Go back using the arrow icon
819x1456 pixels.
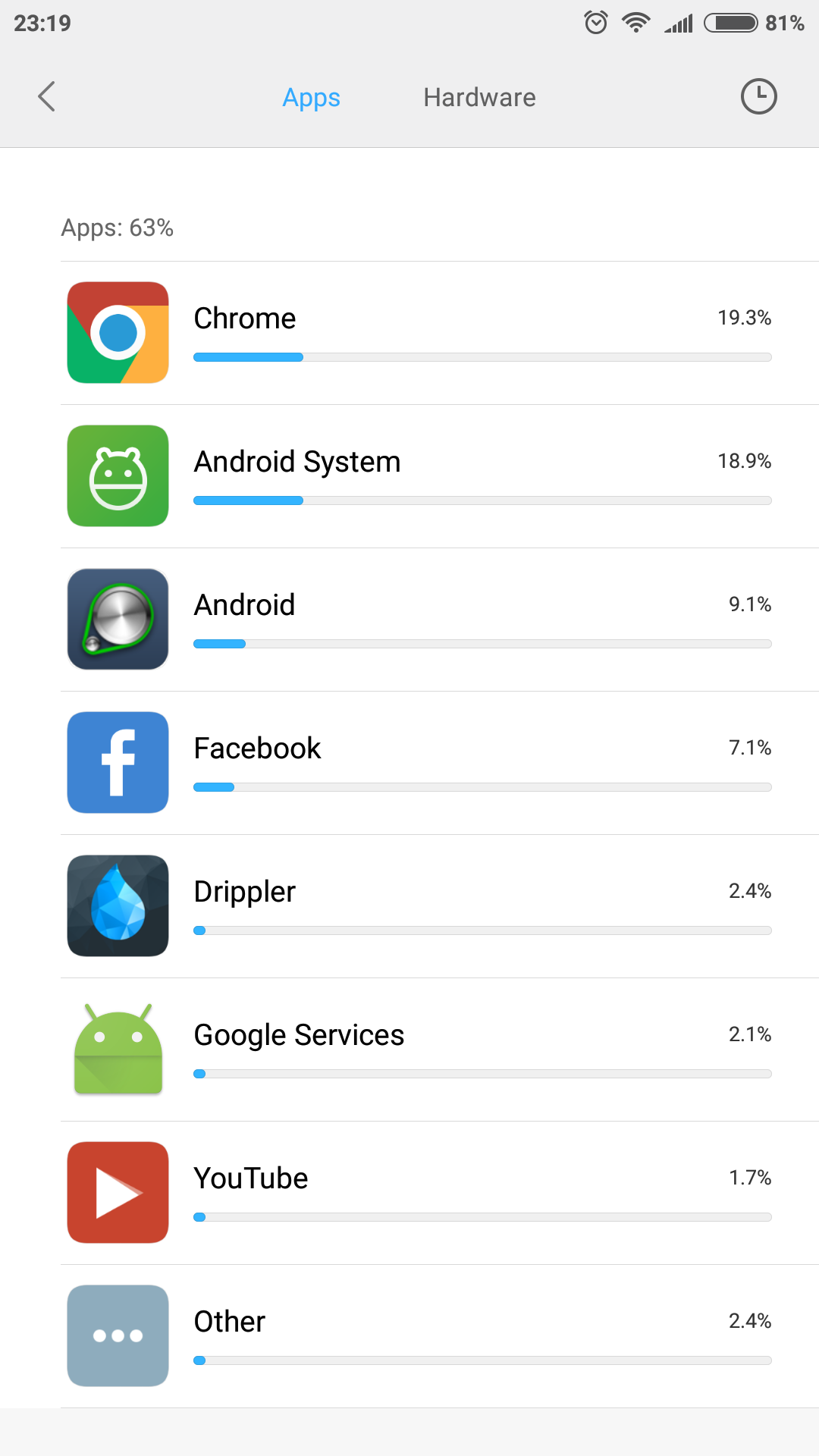click(x=47, y=96)
